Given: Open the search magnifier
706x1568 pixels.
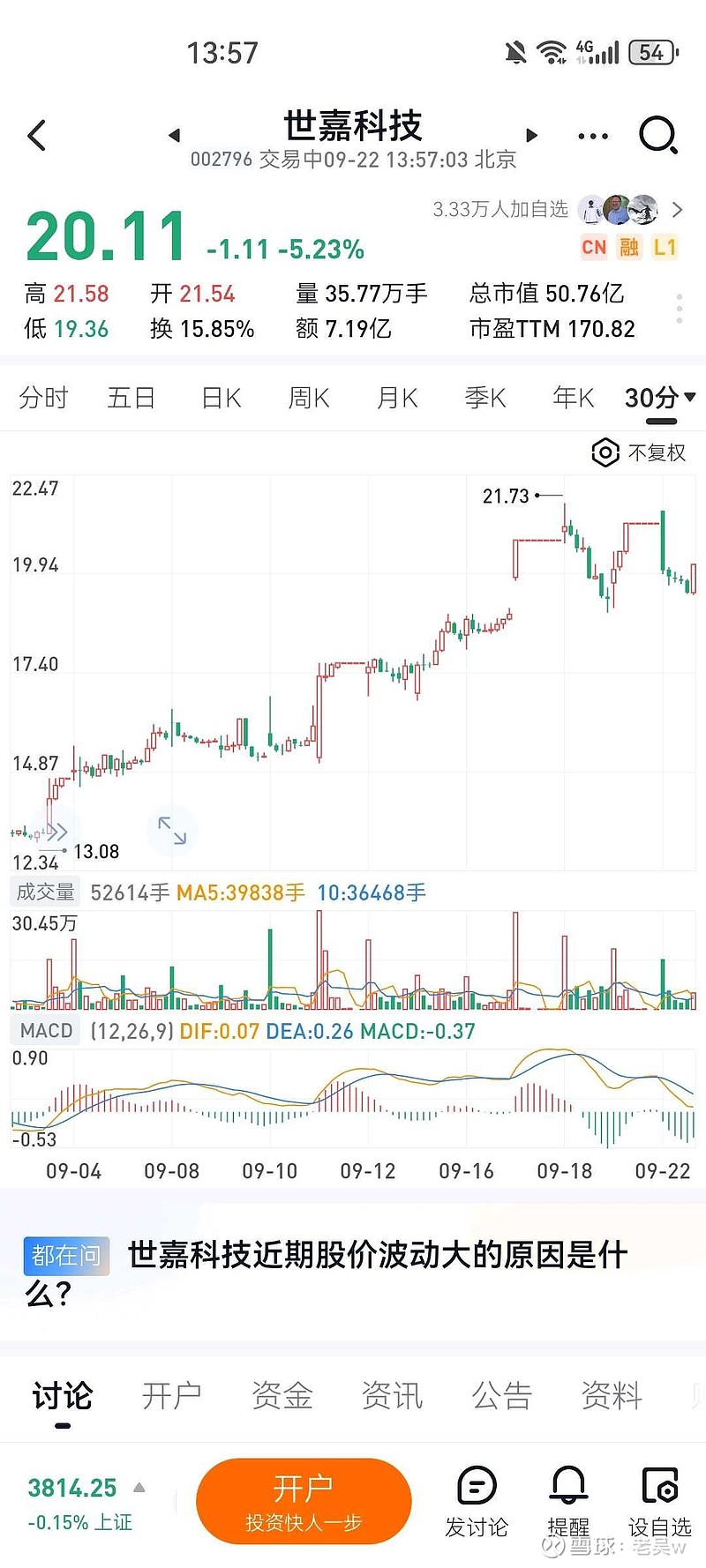Looking at the screenshot, I should pyautogui.click(x=657, y=135).
